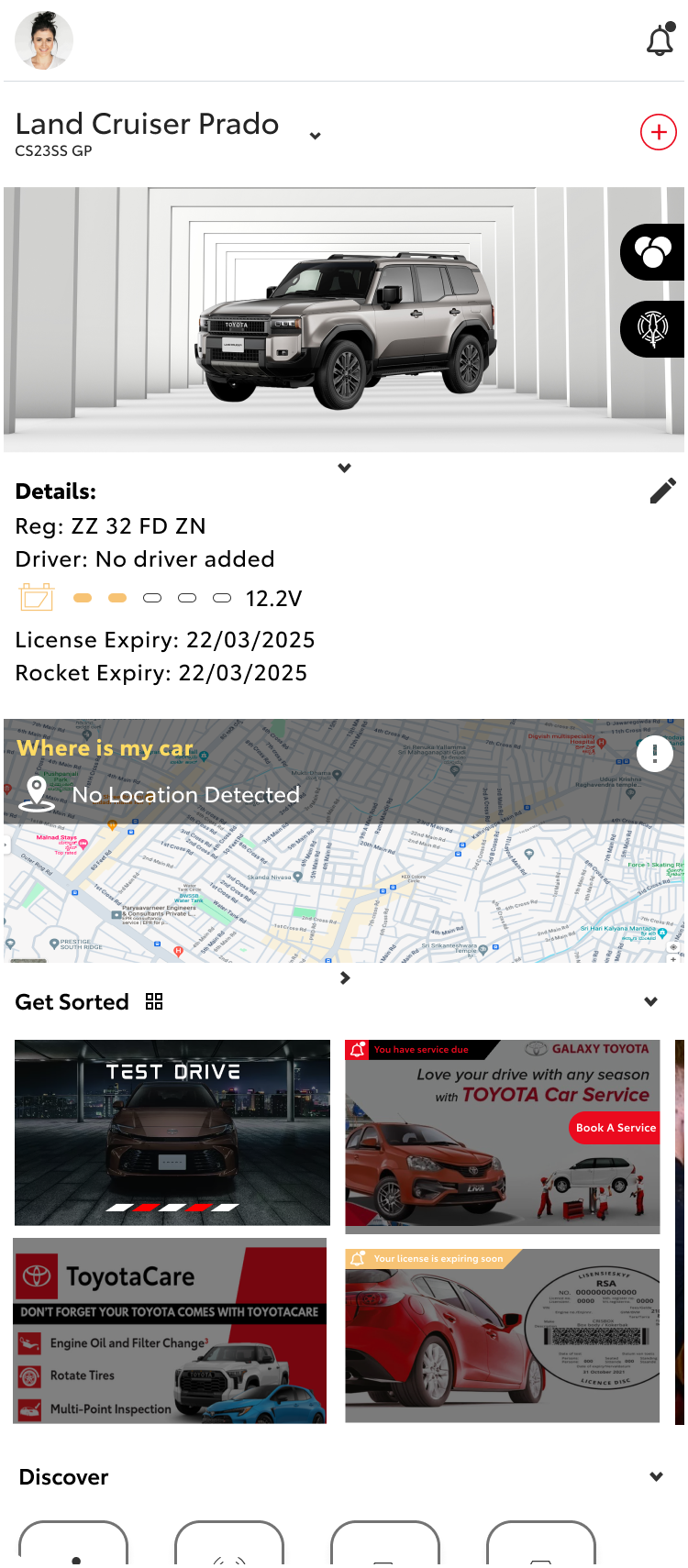Select the rocket feature icon on car image
The height and width of the screenshot is (1568, 688).
pos(653,327)
